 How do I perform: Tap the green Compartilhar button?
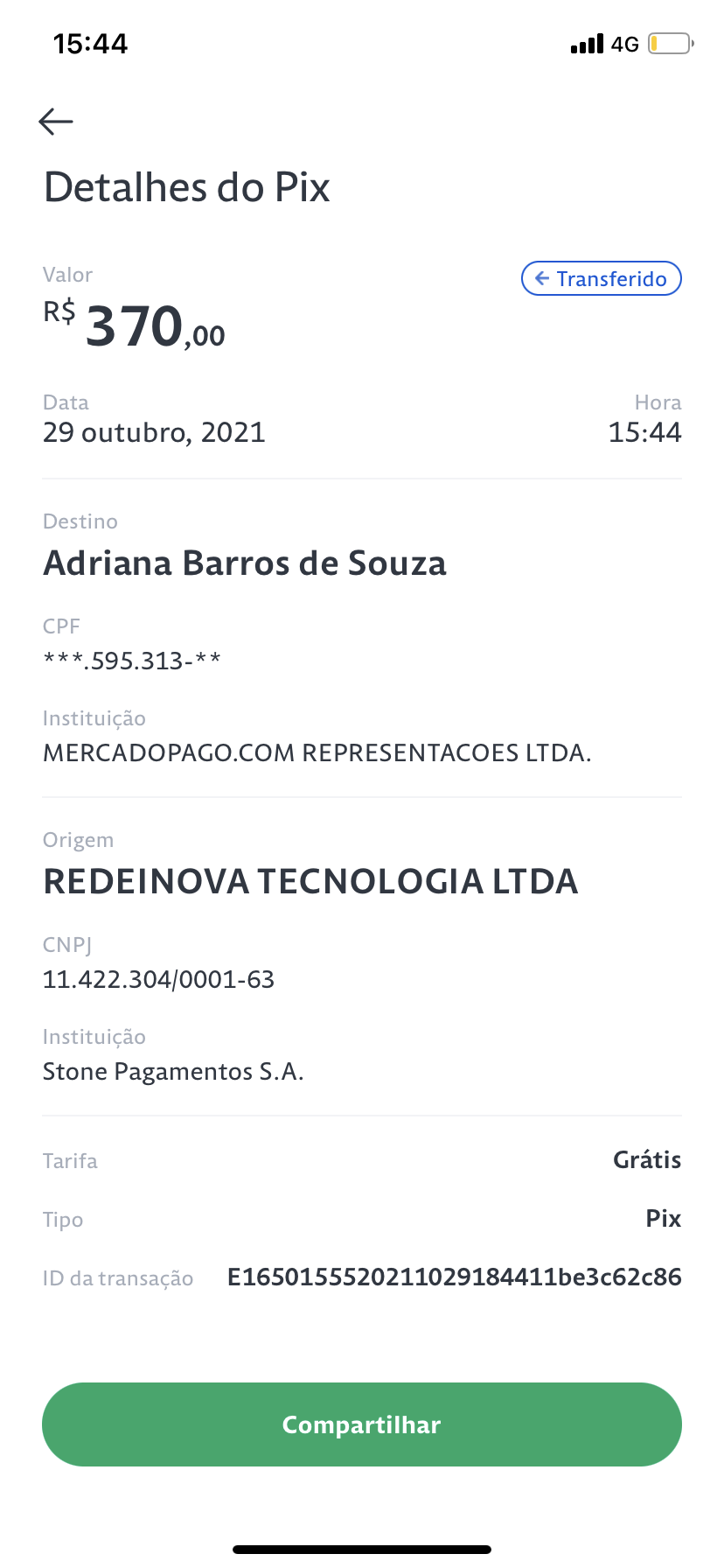(362, 1424)
